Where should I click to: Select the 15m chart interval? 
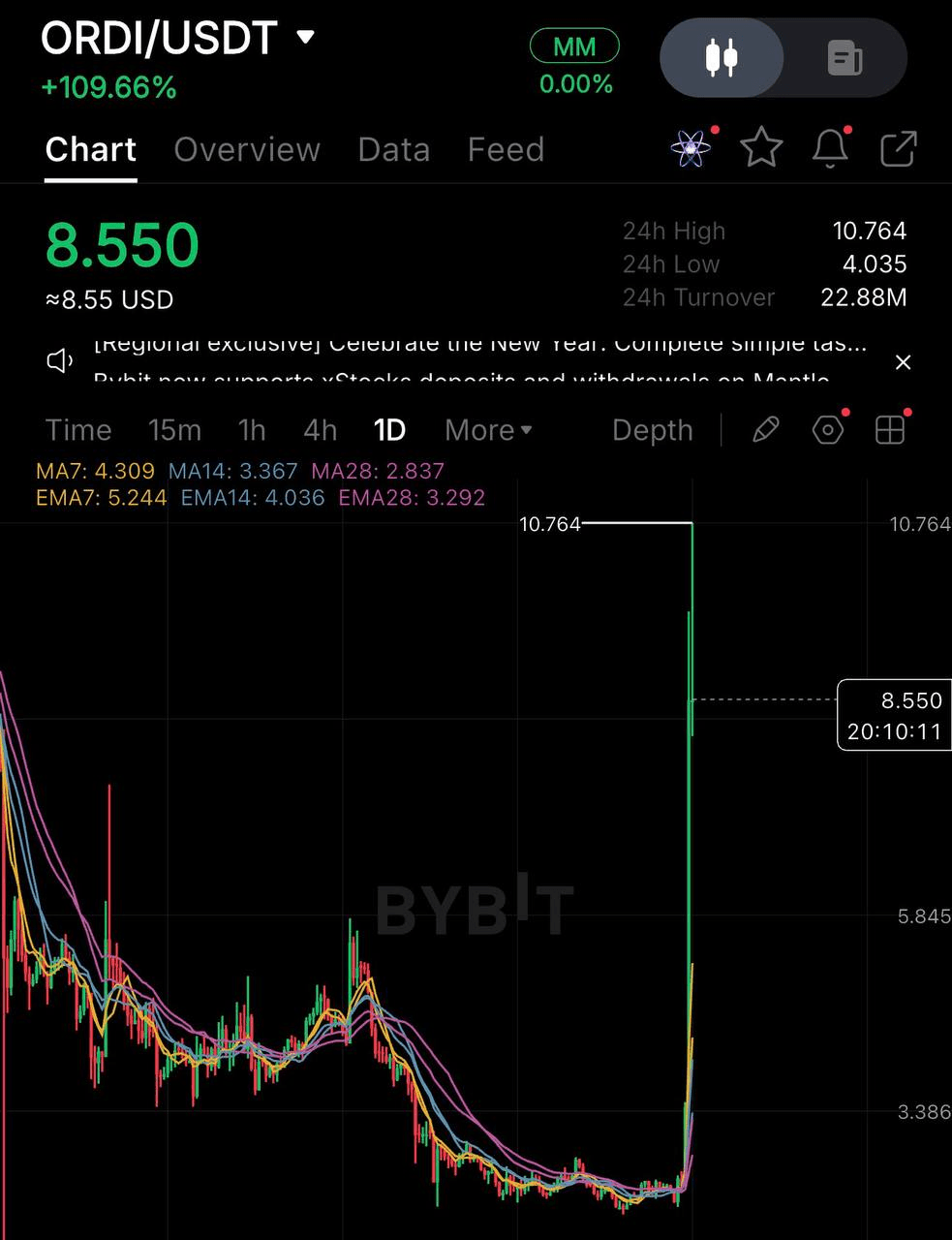pos(174,429)
